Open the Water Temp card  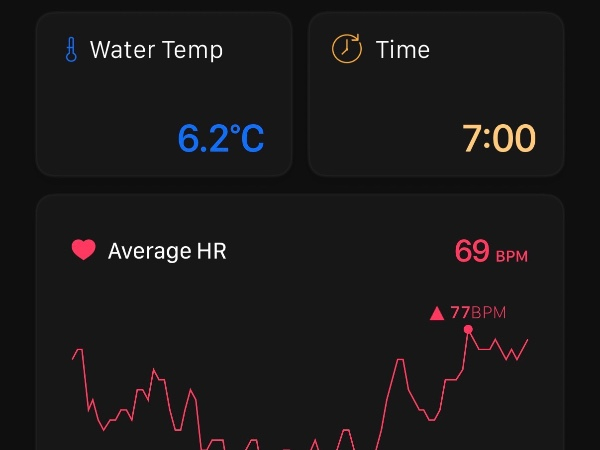[x=164, y=95]
